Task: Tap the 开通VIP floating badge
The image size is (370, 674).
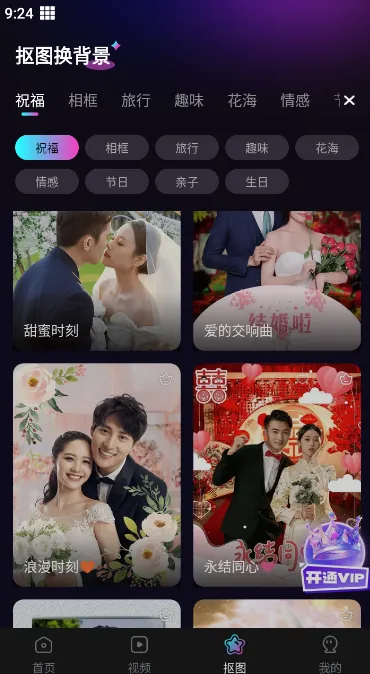Action: click(335, 553)
